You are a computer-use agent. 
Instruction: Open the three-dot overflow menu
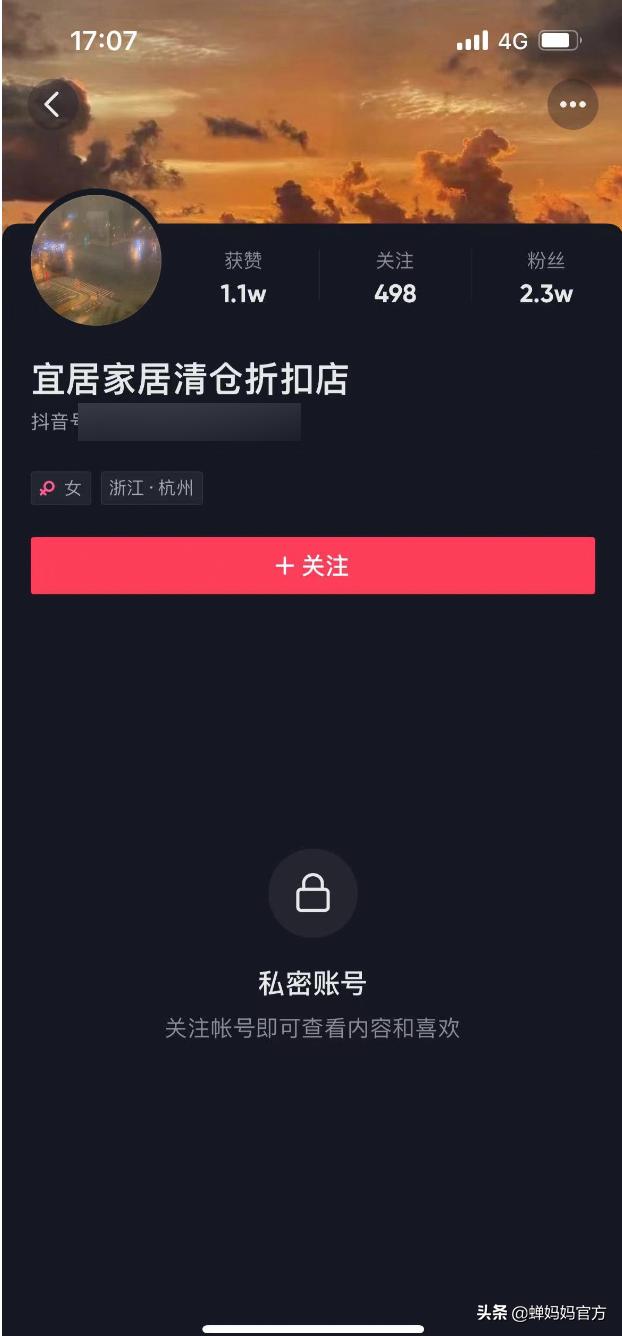click(572, 104)
